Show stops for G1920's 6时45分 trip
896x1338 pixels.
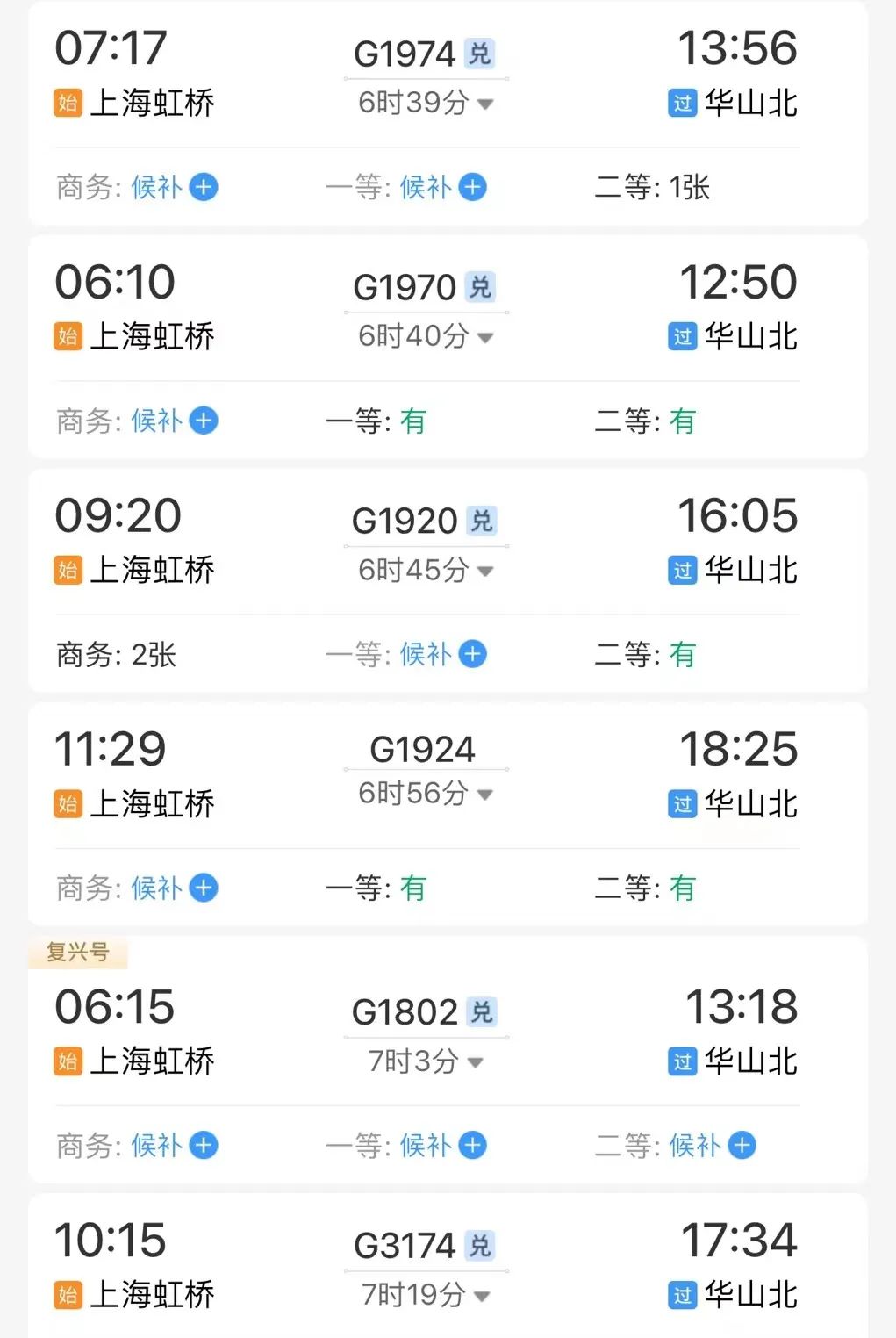[x=484, y=571]
